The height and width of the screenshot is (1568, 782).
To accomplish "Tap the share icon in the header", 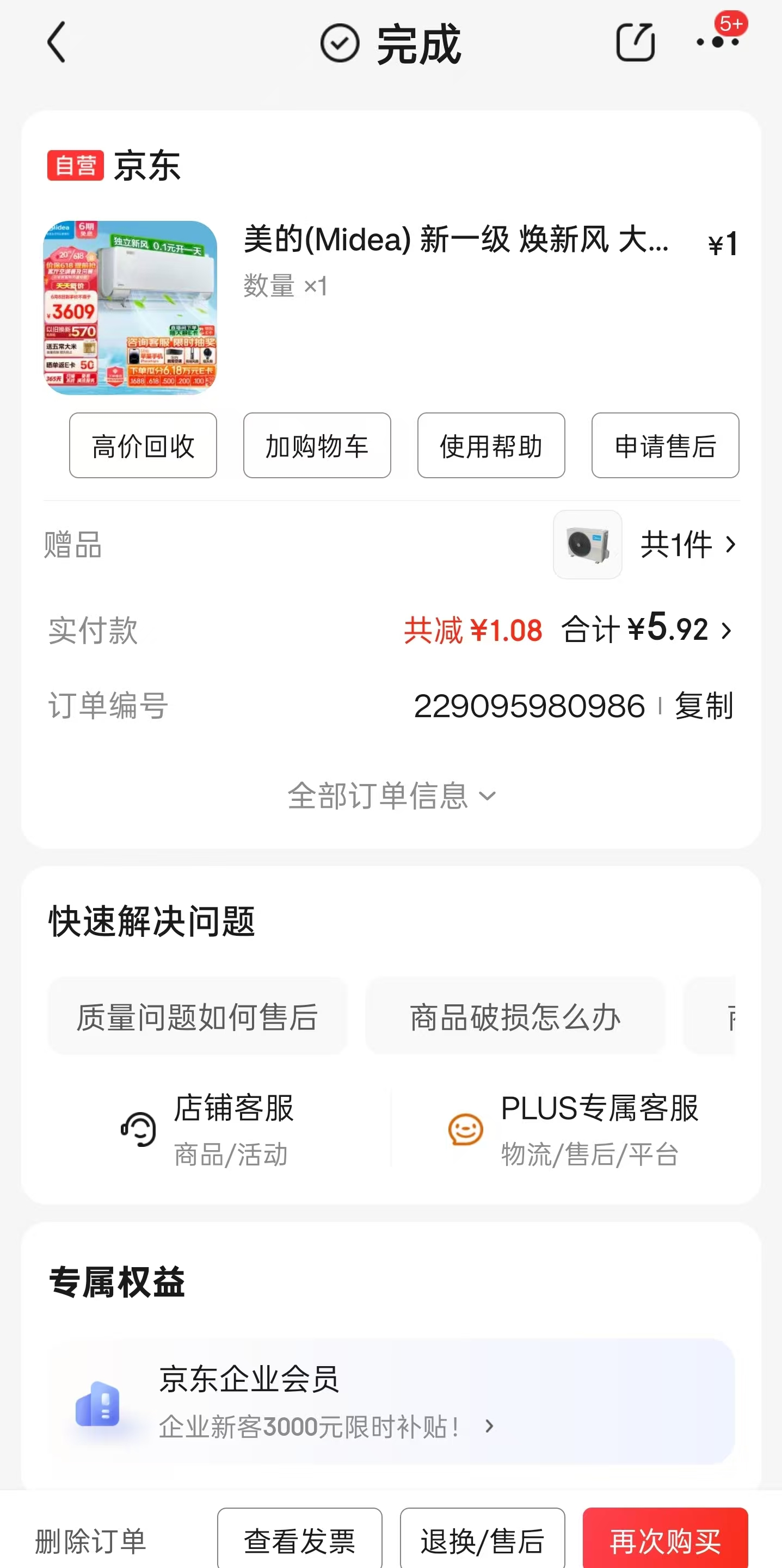I will [635, 42].
